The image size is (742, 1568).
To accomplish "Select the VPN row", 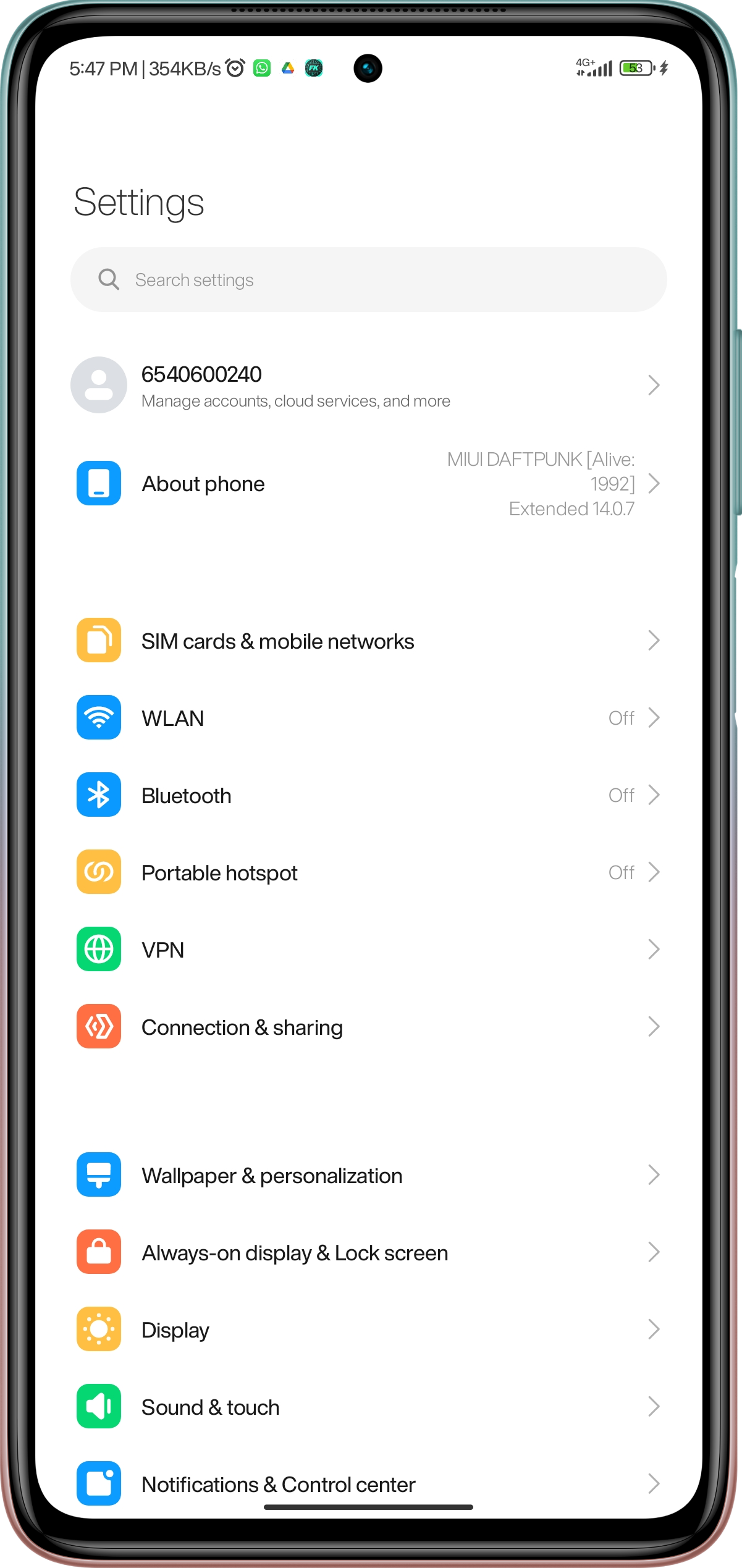I will point(368,950).
